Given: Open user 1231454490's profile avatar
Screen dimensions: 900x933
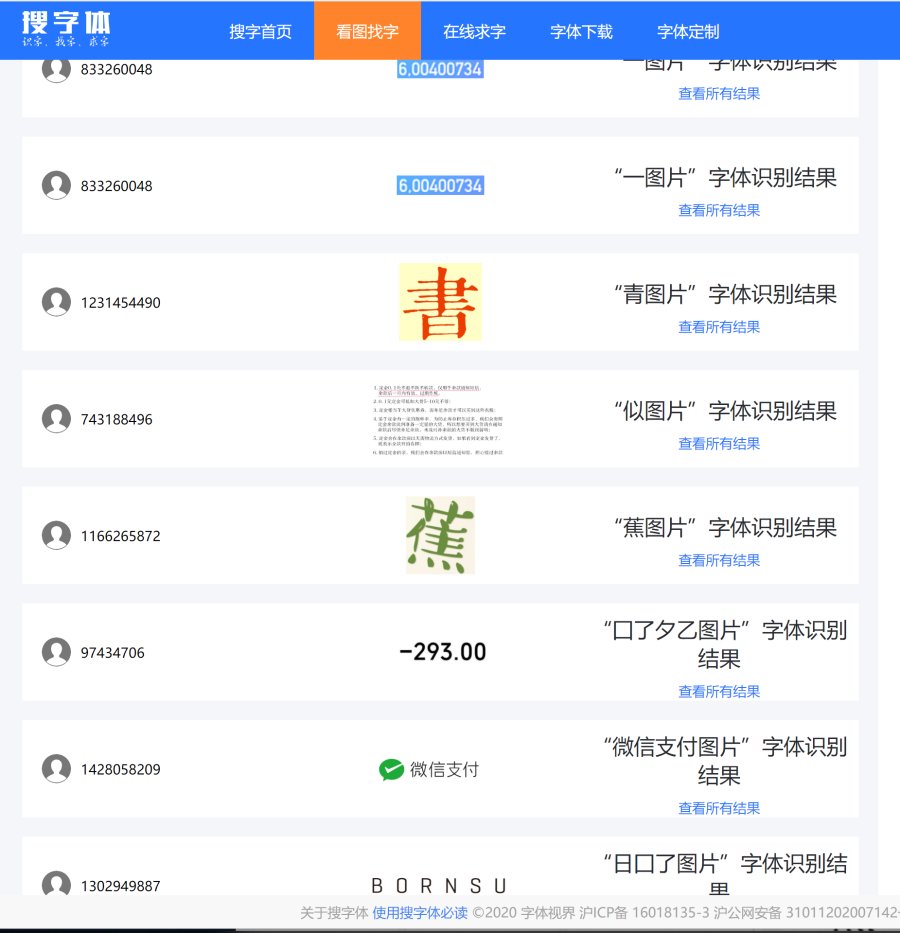Looking at the screenshot, I should 56,302.
